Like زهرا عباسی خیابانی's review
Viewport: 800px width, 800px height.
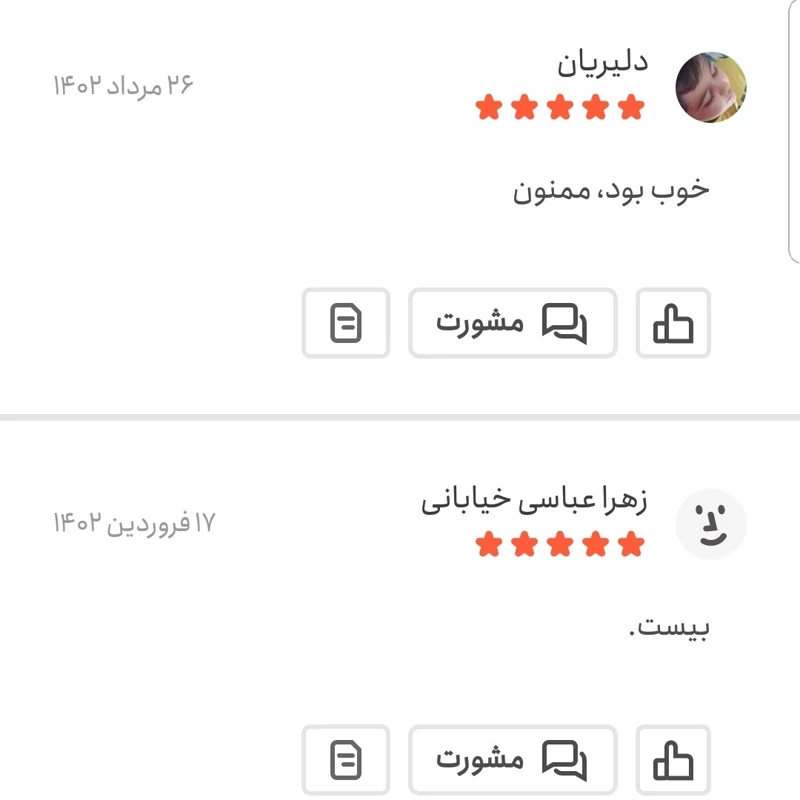click(x=673, y=760)
